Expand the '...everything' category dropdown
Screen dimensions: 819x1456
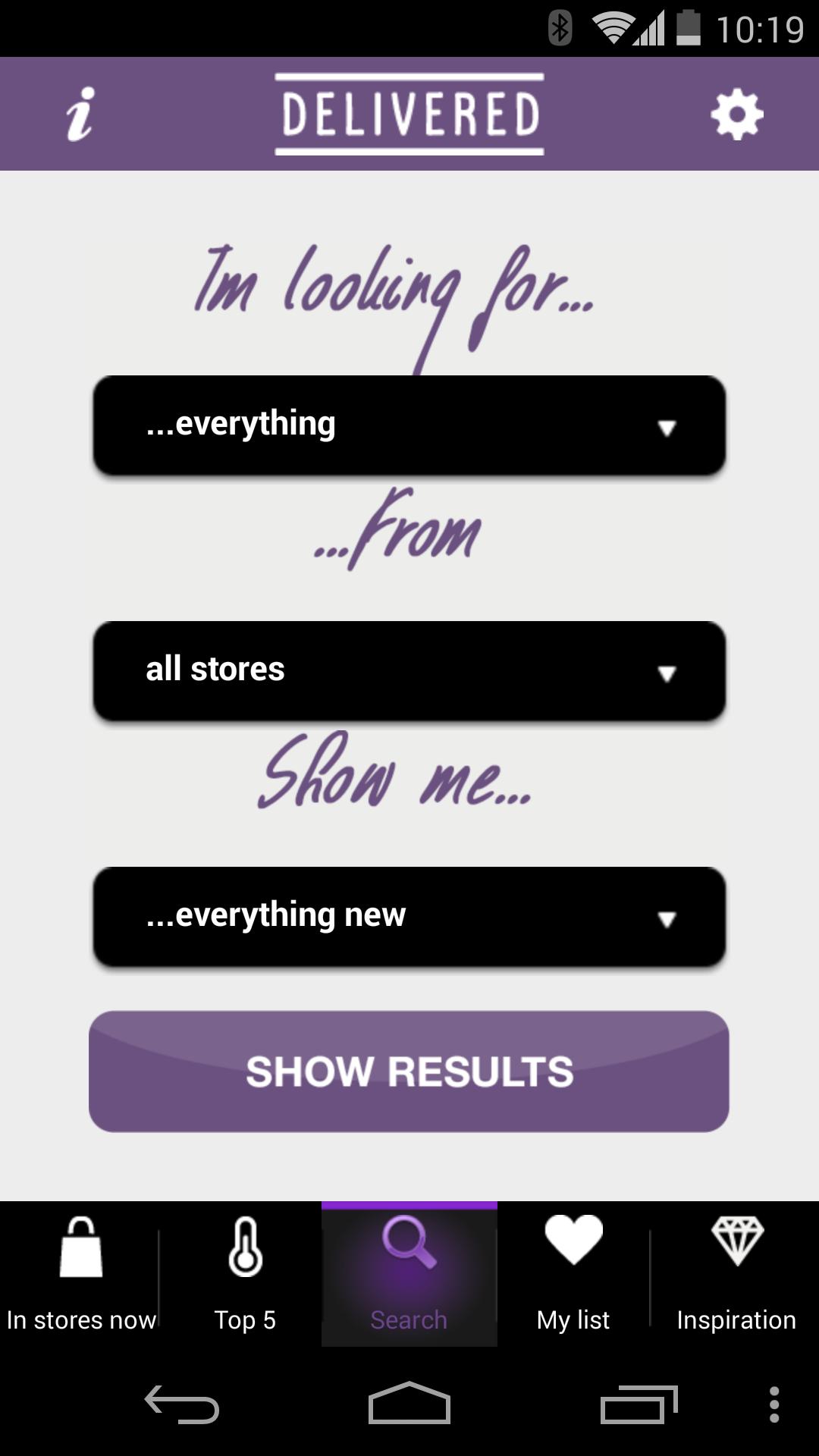click(409, 425)
